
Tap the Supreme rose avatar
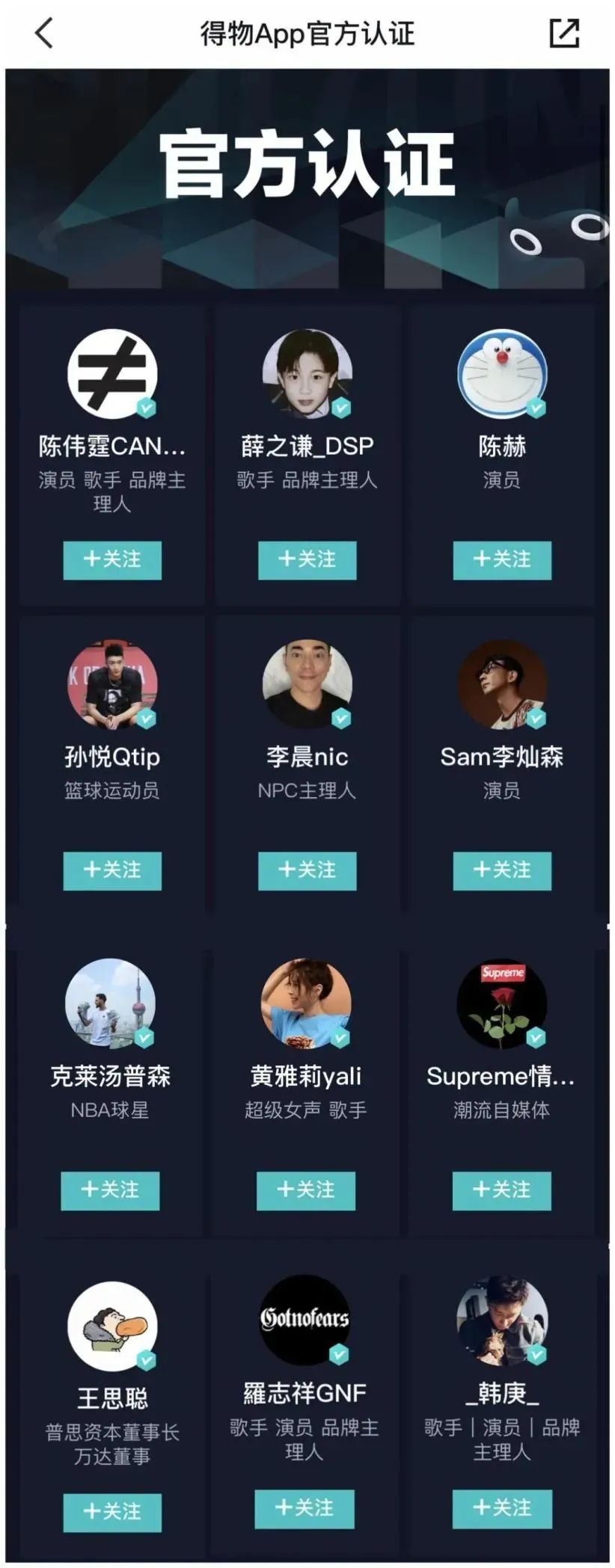502,1004
